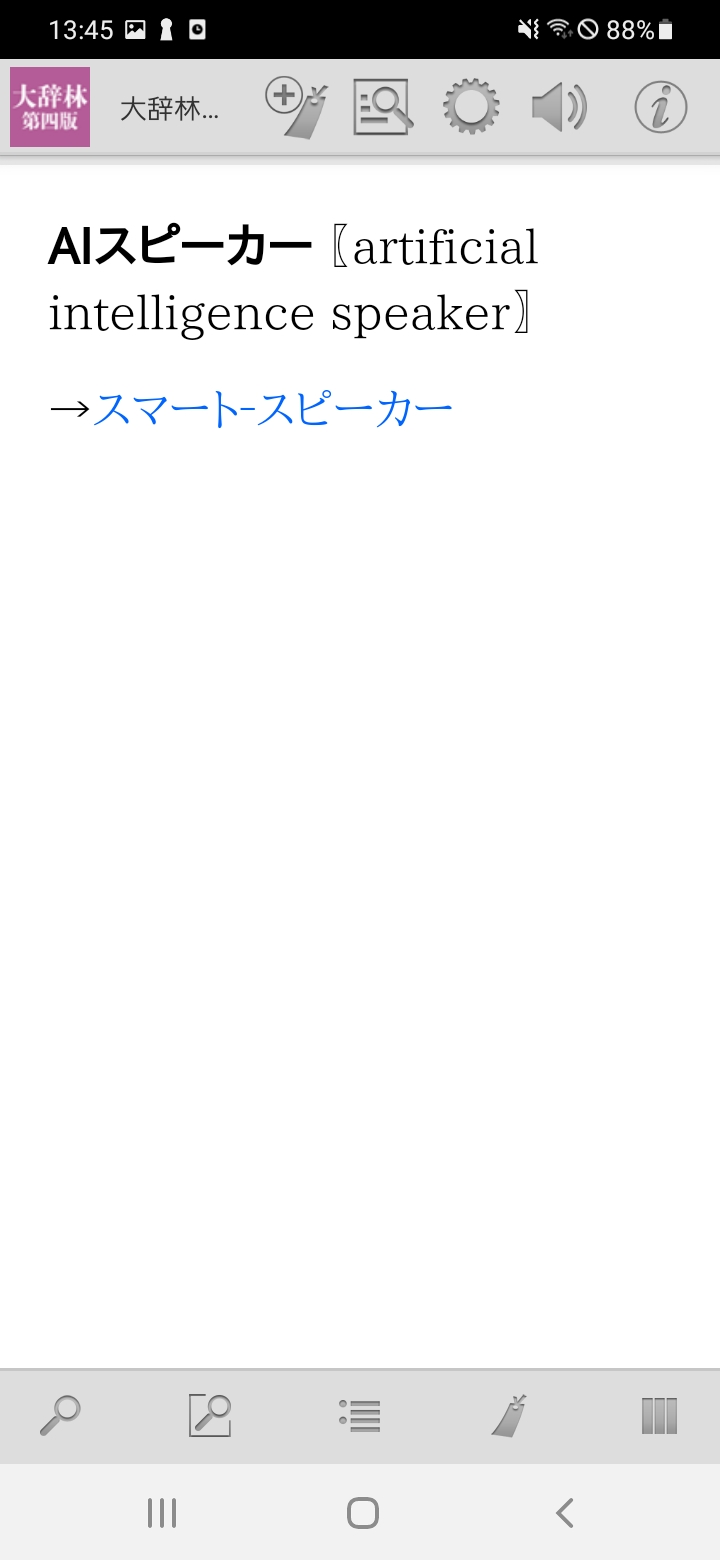720x1560 pixels.
Task: Open the settings gear
Action: (470, 107)
